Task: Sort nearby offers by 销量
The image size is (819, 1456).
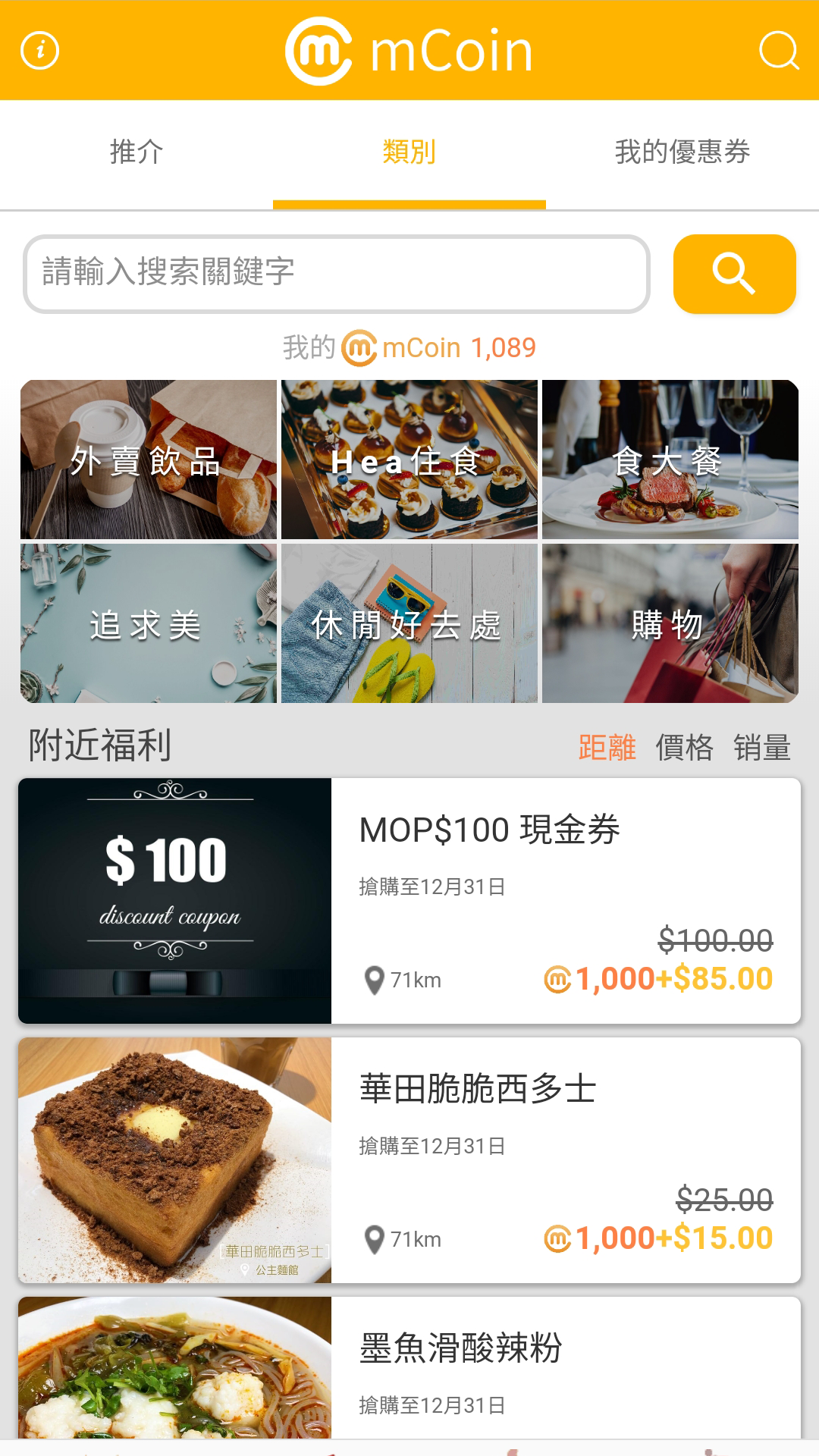Action: [x=762, y=748]
